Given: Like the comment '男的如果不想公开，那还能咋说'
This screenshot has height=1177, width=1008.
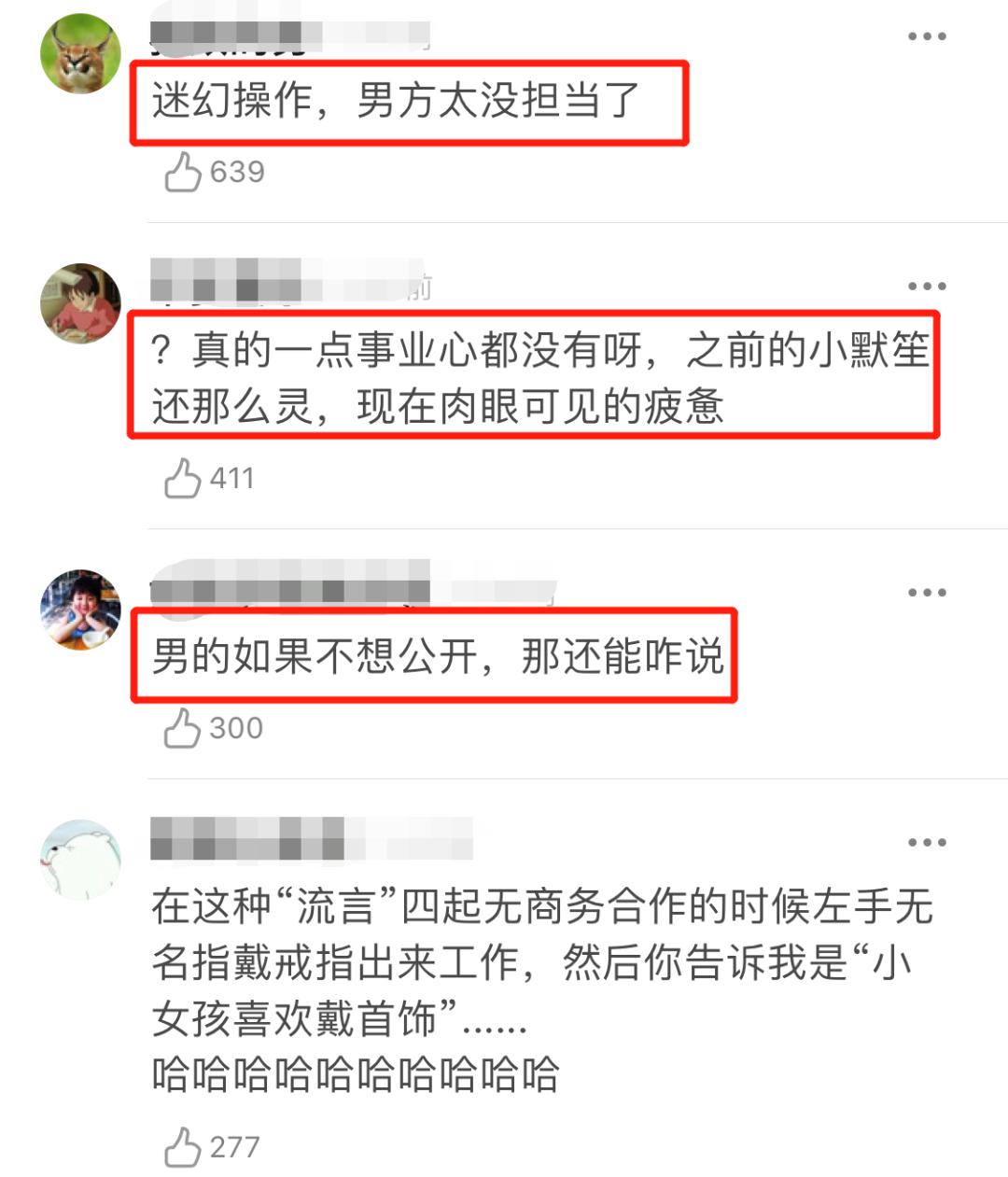Looking at the screenshot, I should pyautogui.click(x=184, y=728).
